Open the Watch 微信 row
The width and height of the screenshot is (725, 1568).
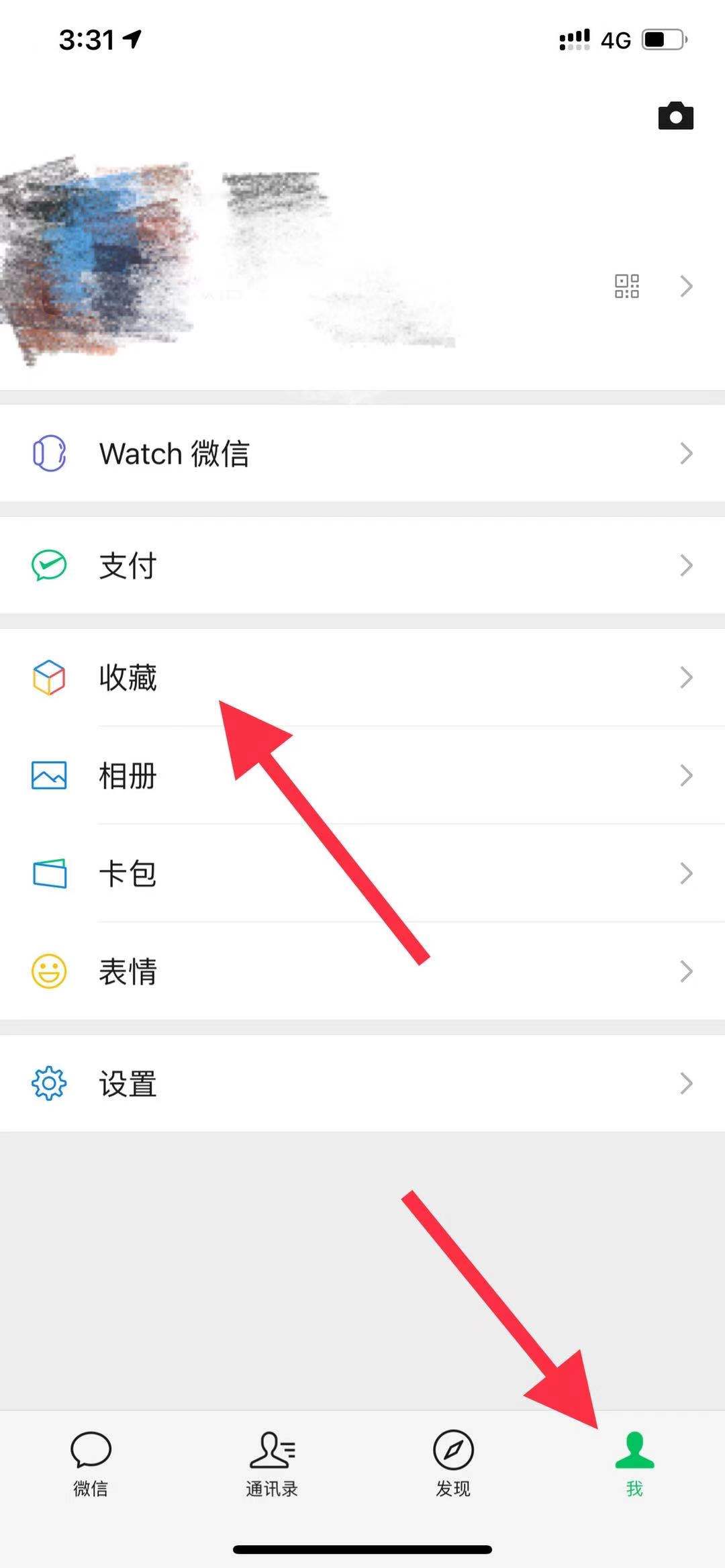[x=362, y=454]
